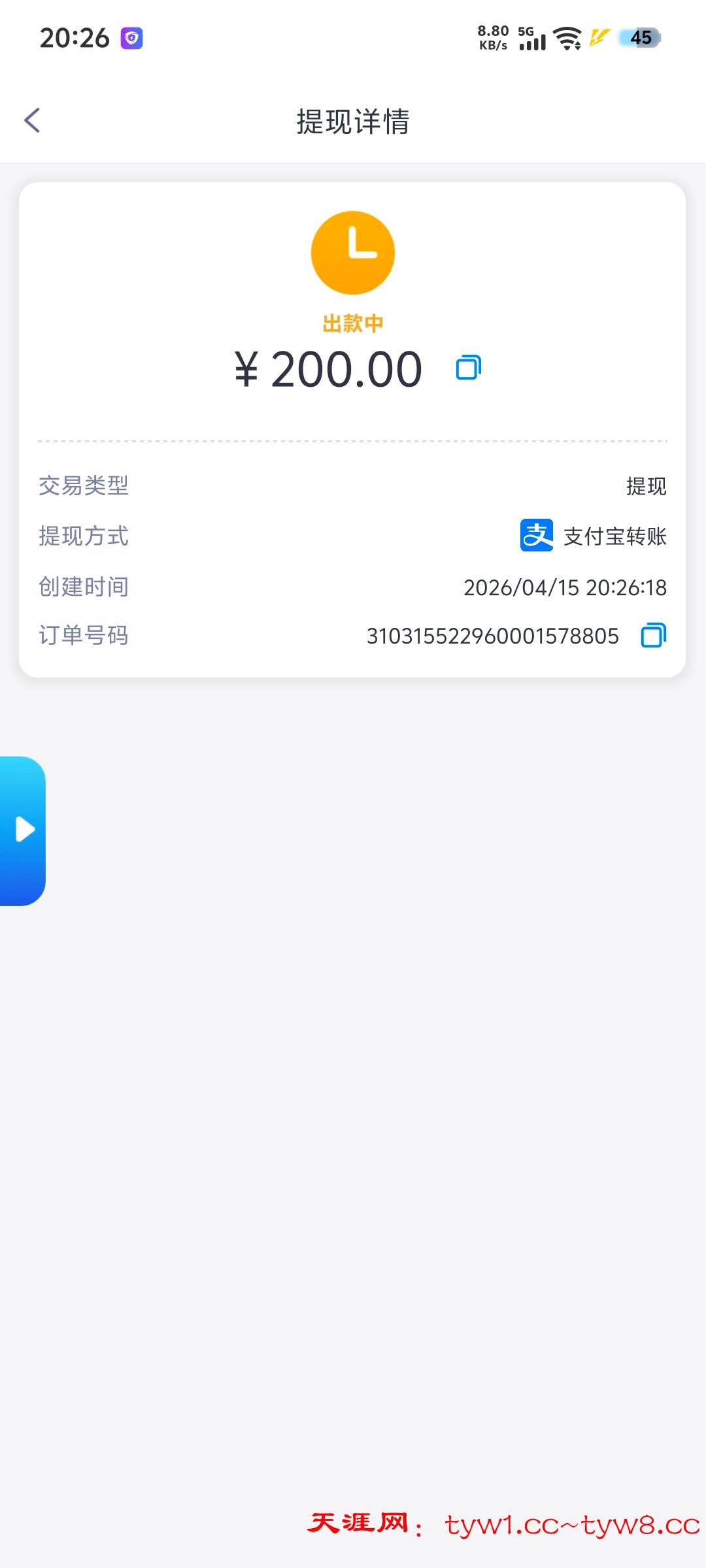Tap the orange clock status icon
This screenshot has width=706, height=1568.
pyautogui.click(x=353, y=252)
